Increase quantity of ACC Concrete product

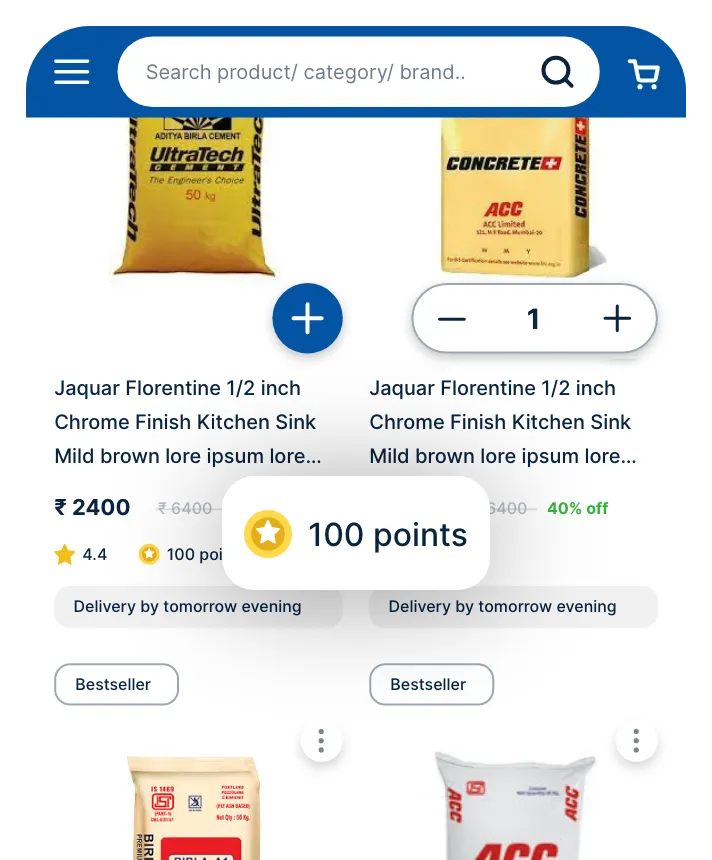(617, 319)
